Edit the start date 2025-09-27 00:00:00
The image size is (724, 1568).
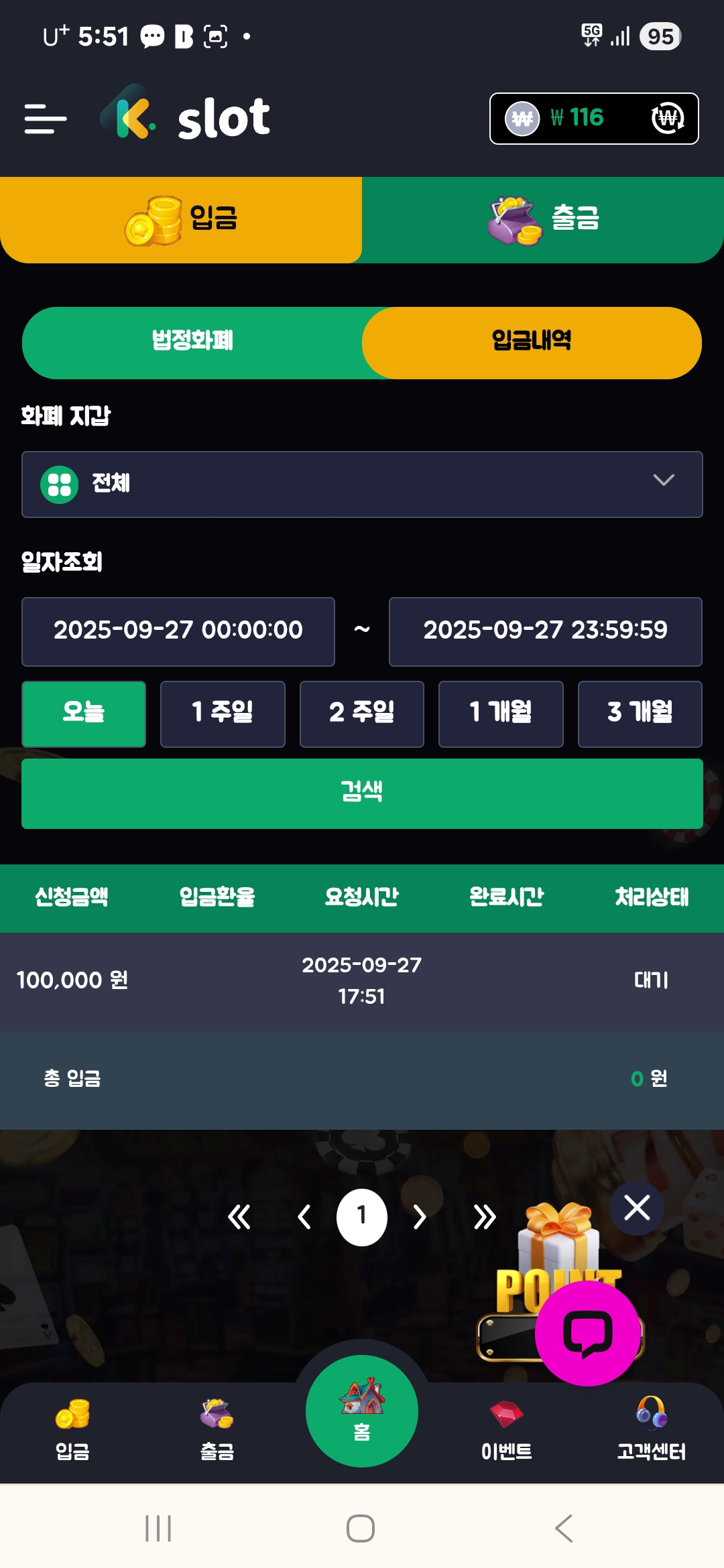(x=178, y=631)
